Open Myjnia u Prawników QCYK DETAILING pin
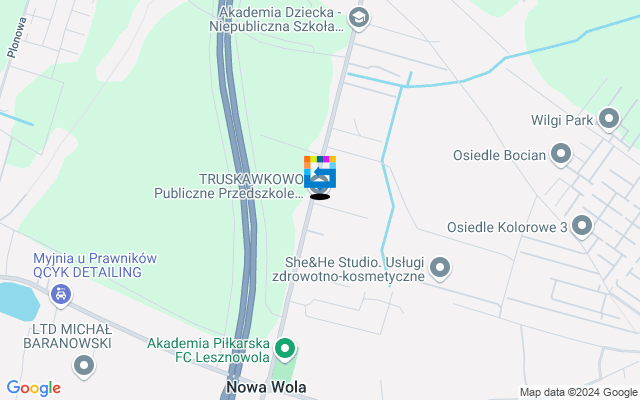 [61, 294]
